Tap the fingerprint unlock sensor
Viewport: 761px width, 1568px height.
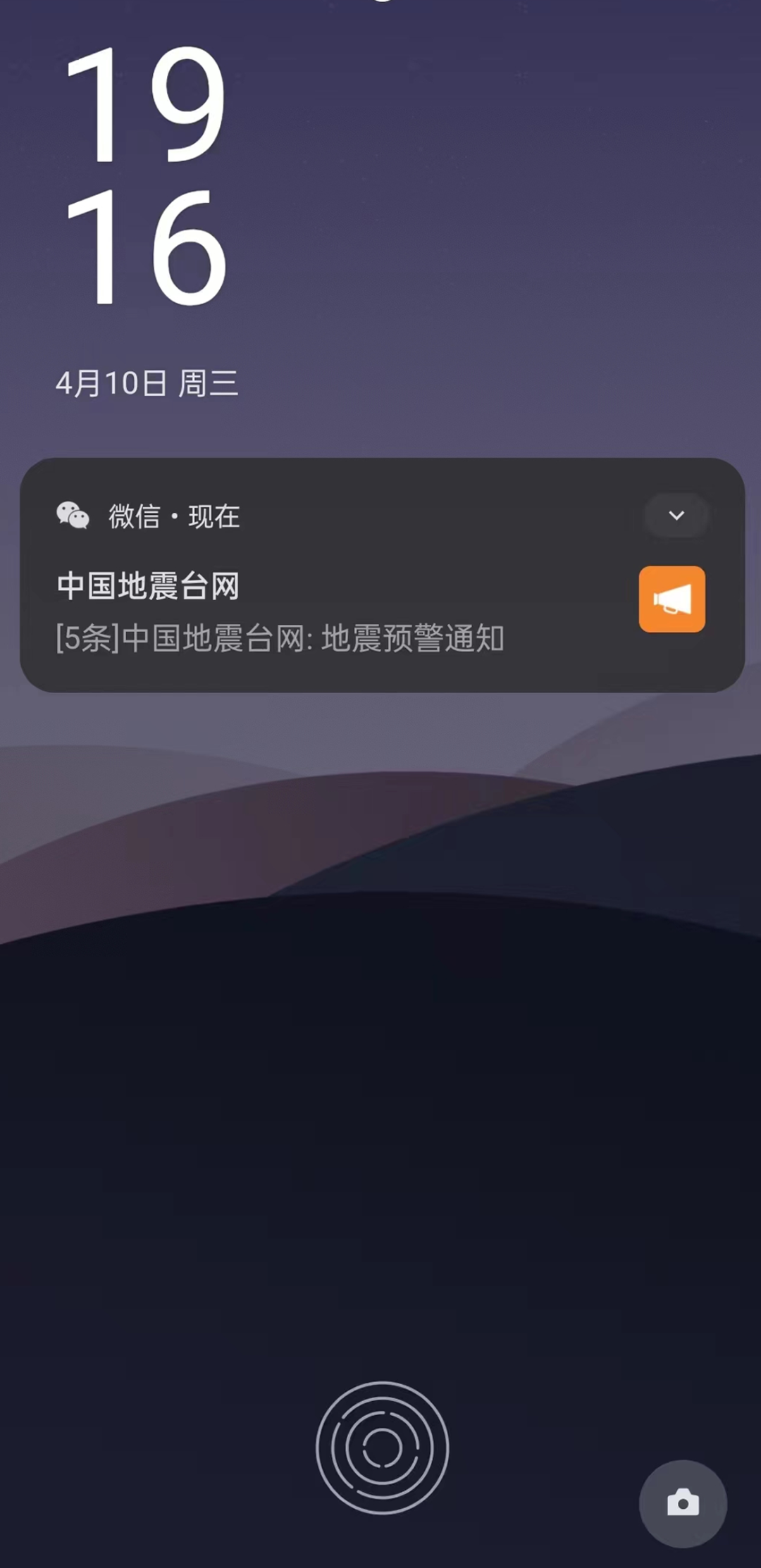[382, 1448]
